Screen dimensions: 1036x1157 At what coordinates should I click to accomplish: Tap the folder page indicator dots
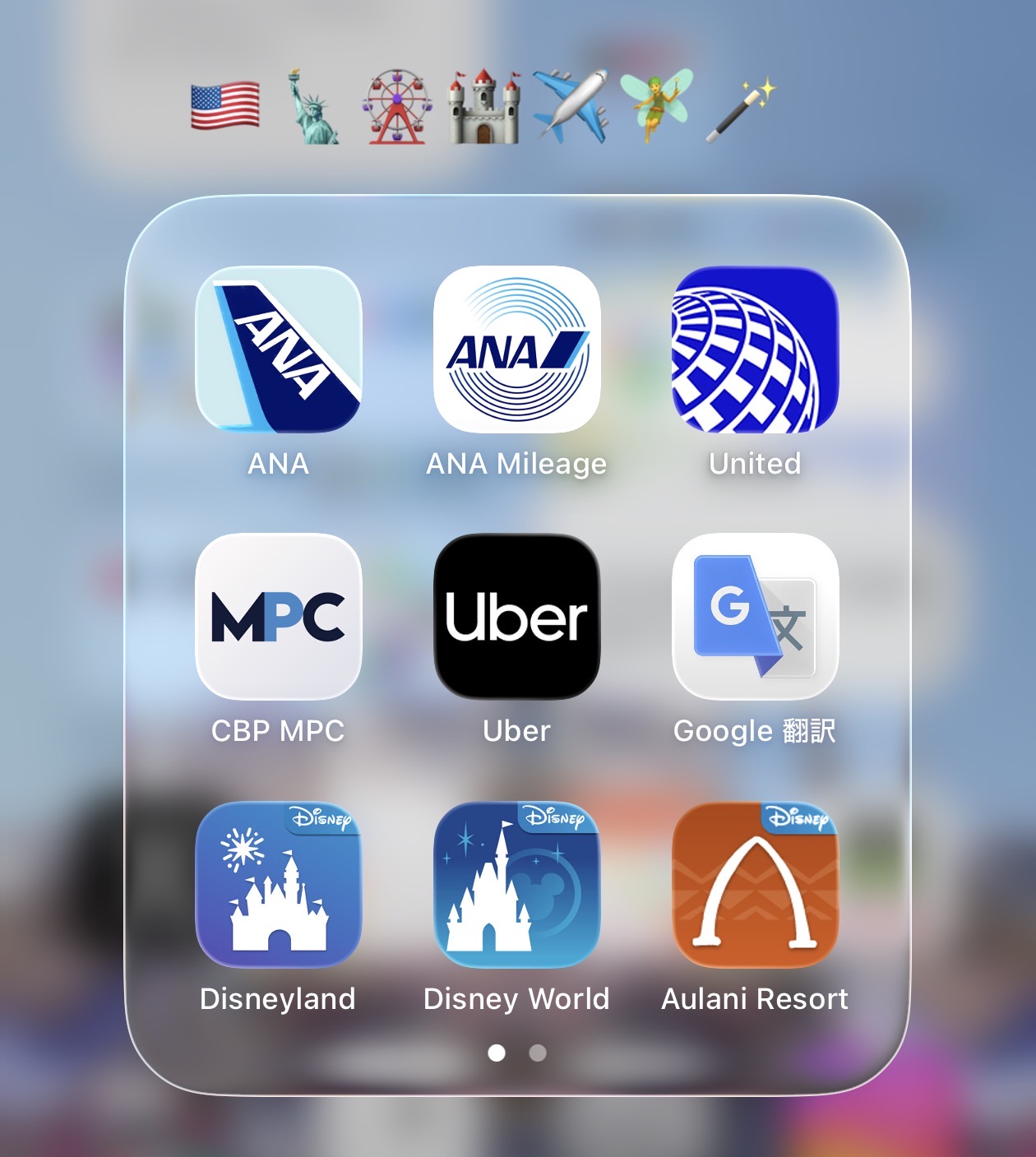coord(517,1053)
